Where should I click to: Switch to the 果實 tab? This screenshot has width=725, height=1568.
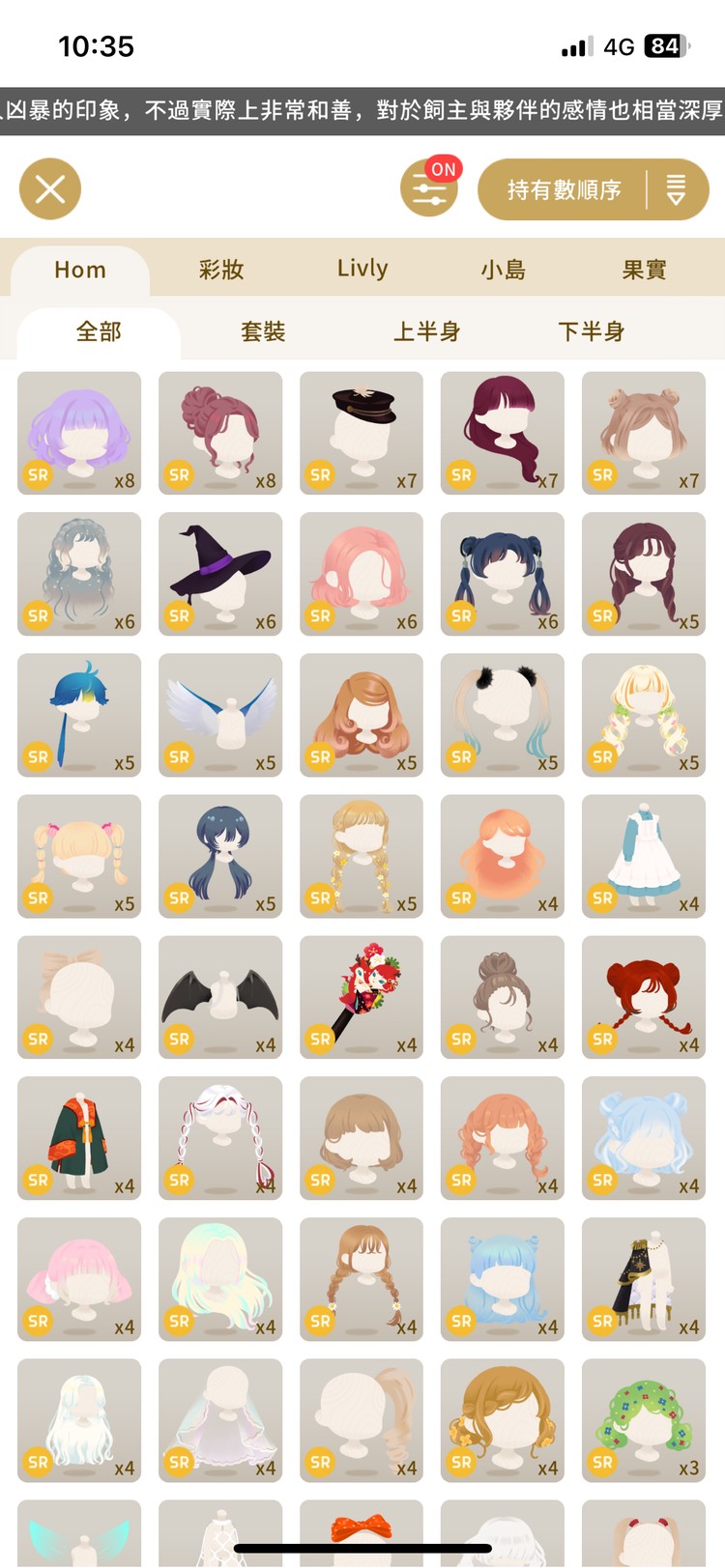coord(644,270)
